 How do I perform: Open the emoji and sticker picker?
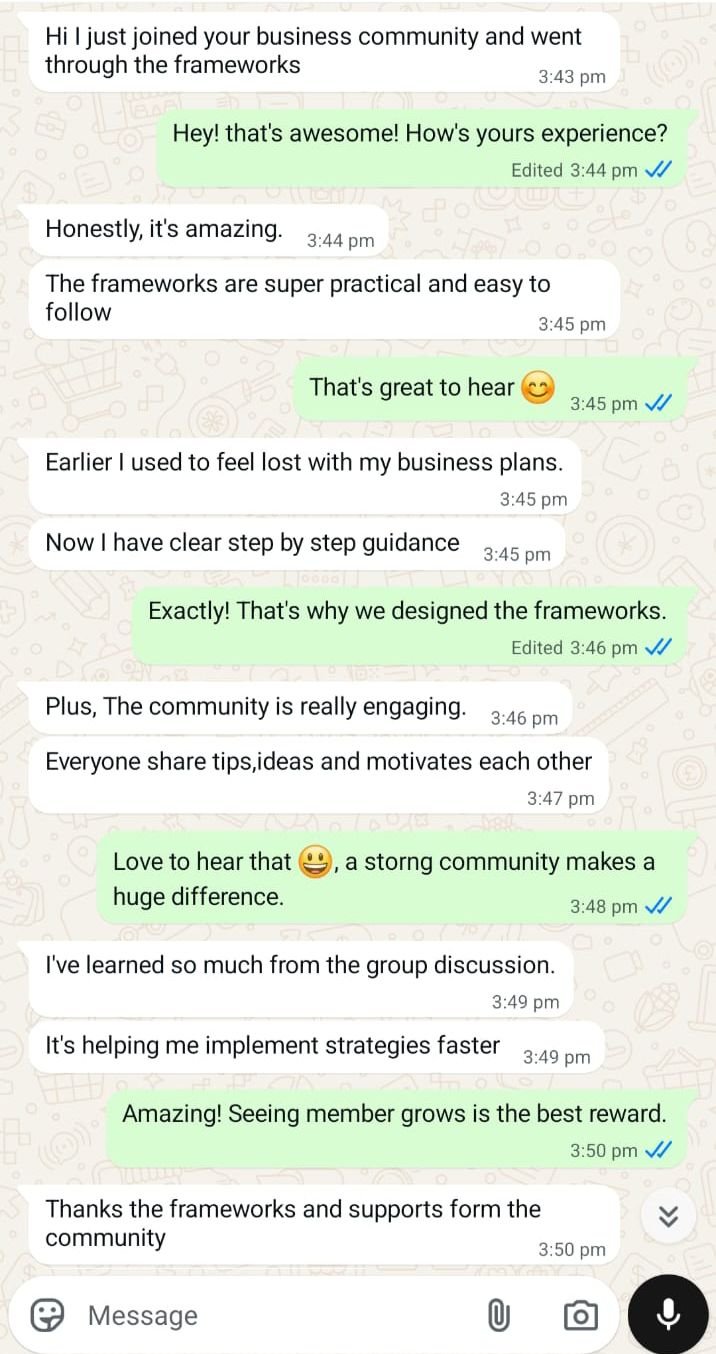[47, 1315]
